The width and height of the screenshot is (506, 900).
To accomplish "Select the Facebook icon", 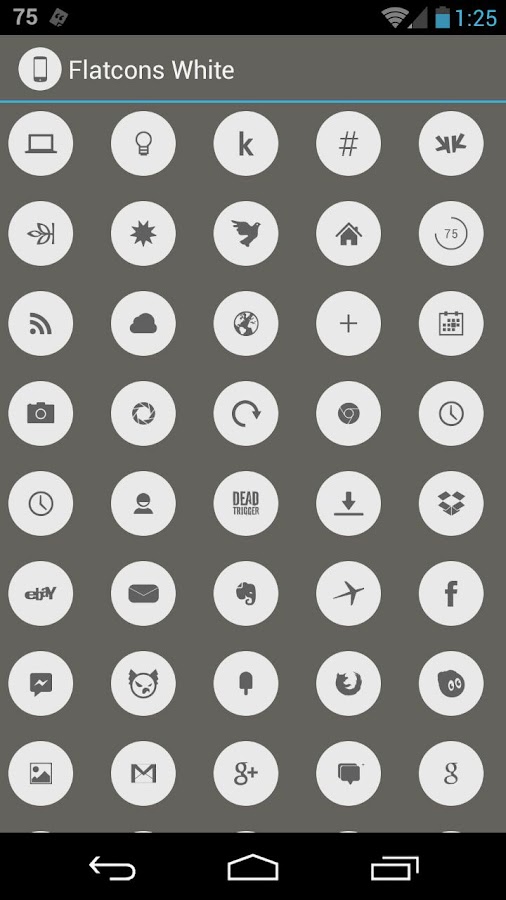I will tap(451, 593).
